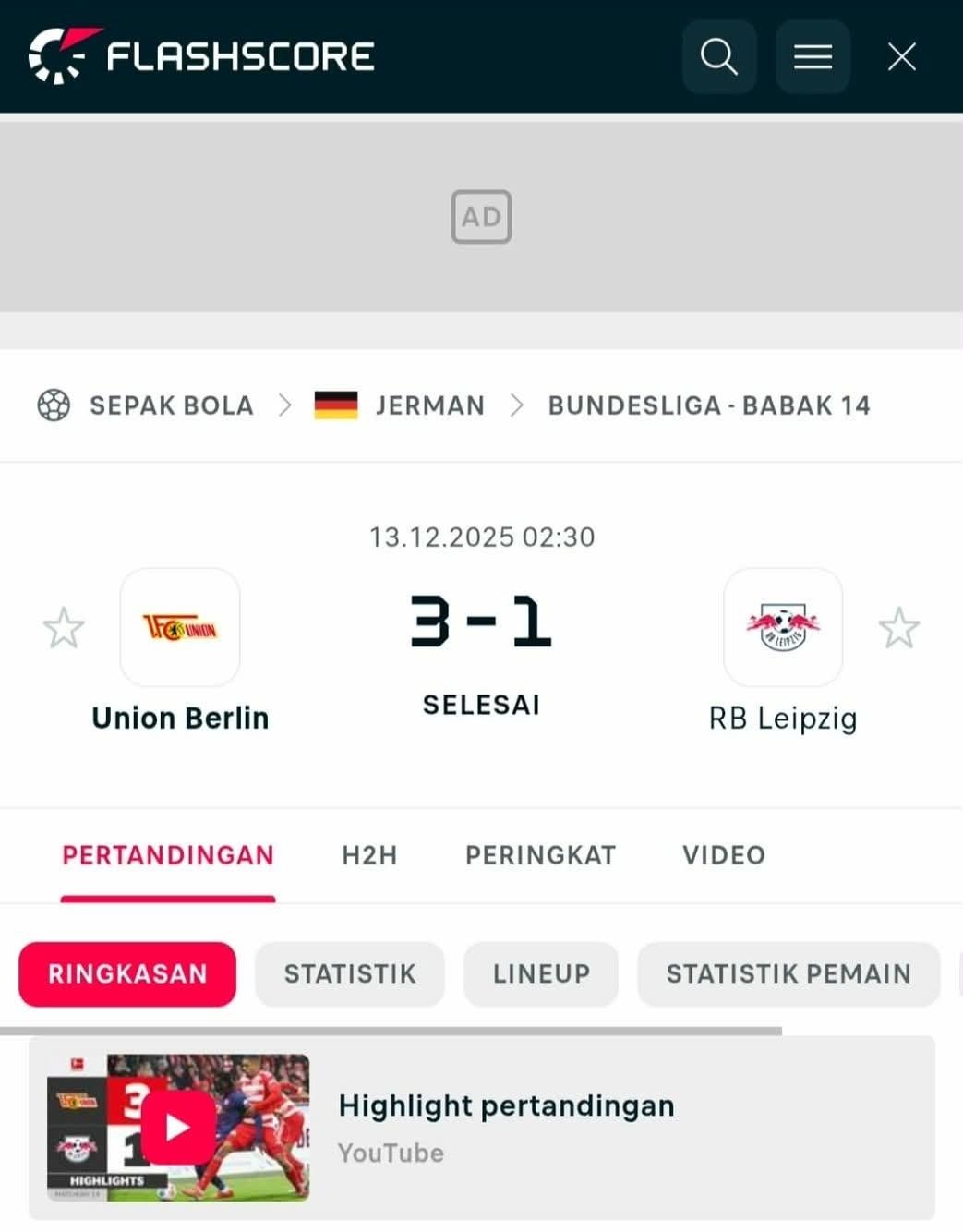This screenshot has width=963, height=1232.
Task: Select the Pertandingan tab
Action: 168,855
